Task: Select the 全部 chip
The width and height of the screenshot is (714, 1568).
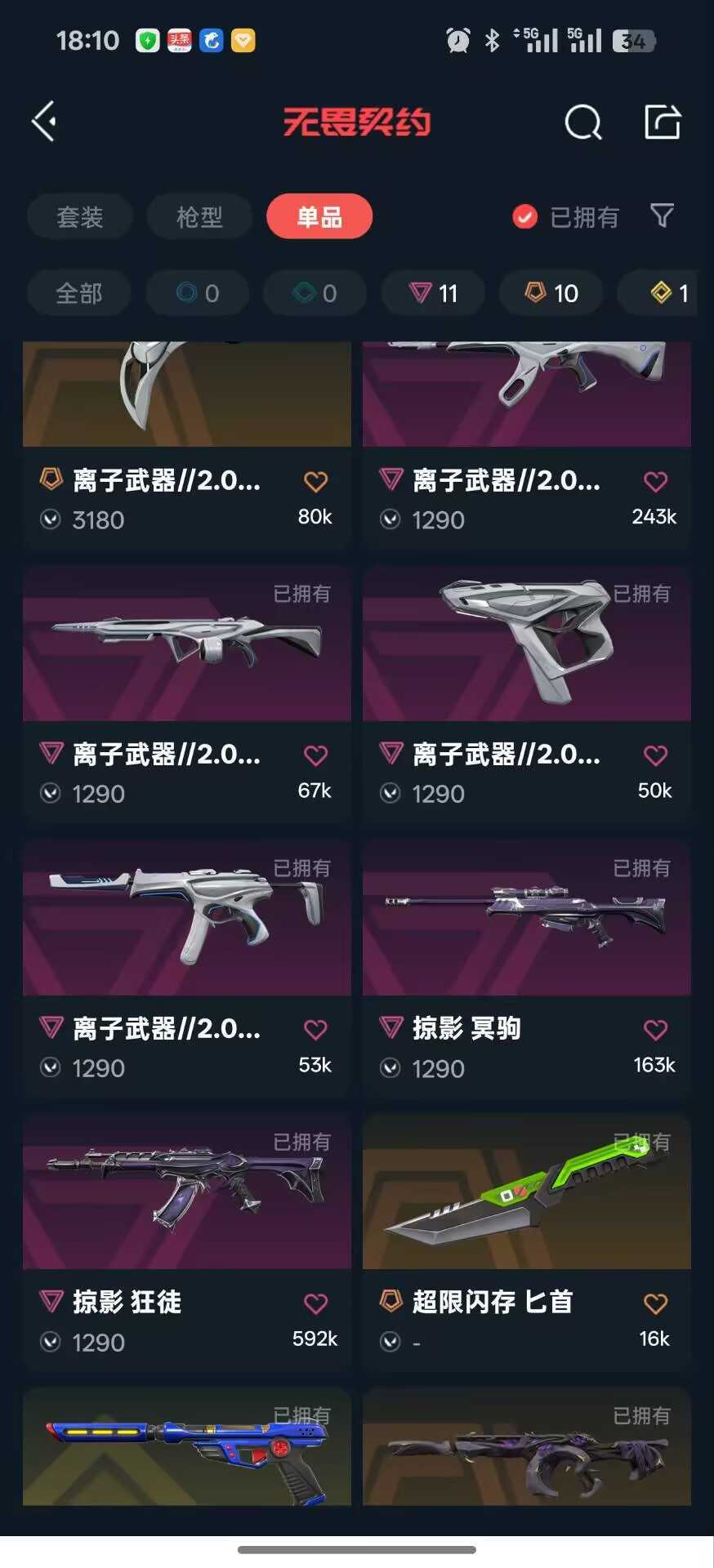Action: tap(78, 293)
